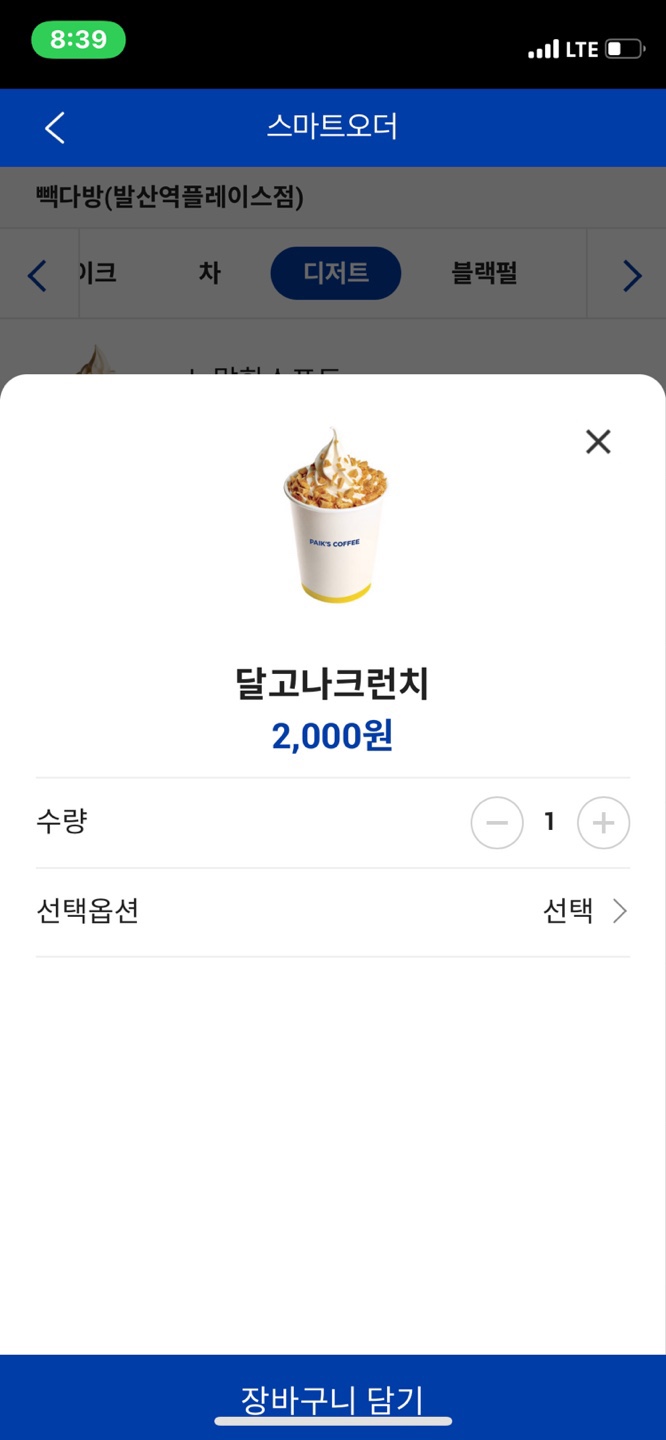Show next categories with right arrow
666x1440 pixels.
pyautogui.click(x=631, y=275)
